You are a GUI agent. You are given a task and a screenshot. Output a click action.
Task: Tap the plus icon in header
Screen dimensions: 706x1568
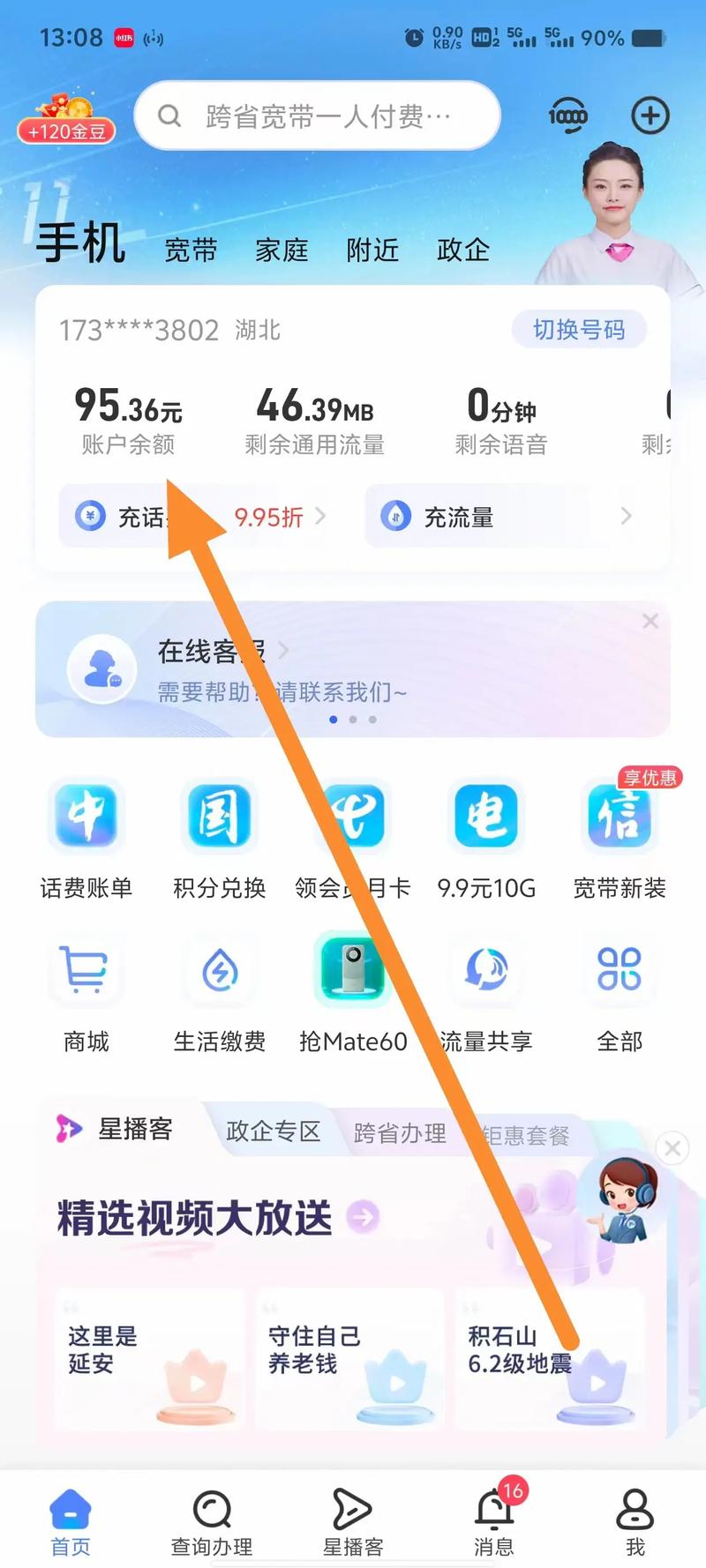pos(650,116)
